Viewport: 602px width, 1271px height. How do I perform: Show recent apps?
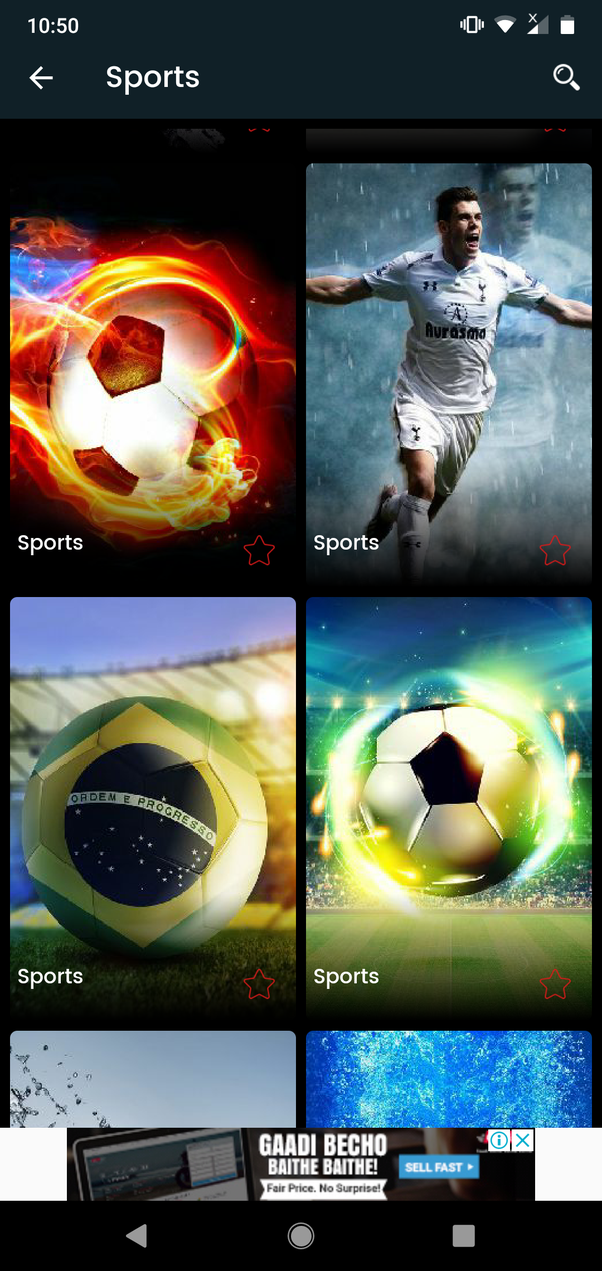(x=463, y=1236)
